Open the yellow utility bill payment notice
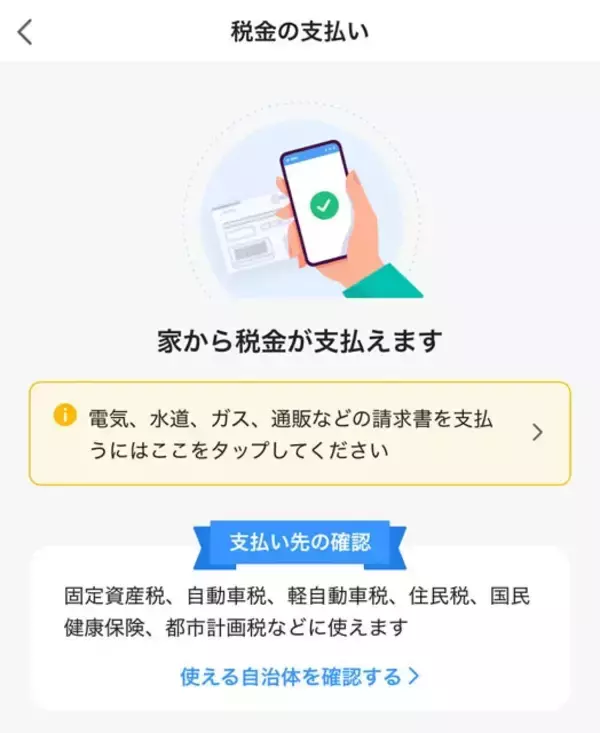 click(300, 433)
